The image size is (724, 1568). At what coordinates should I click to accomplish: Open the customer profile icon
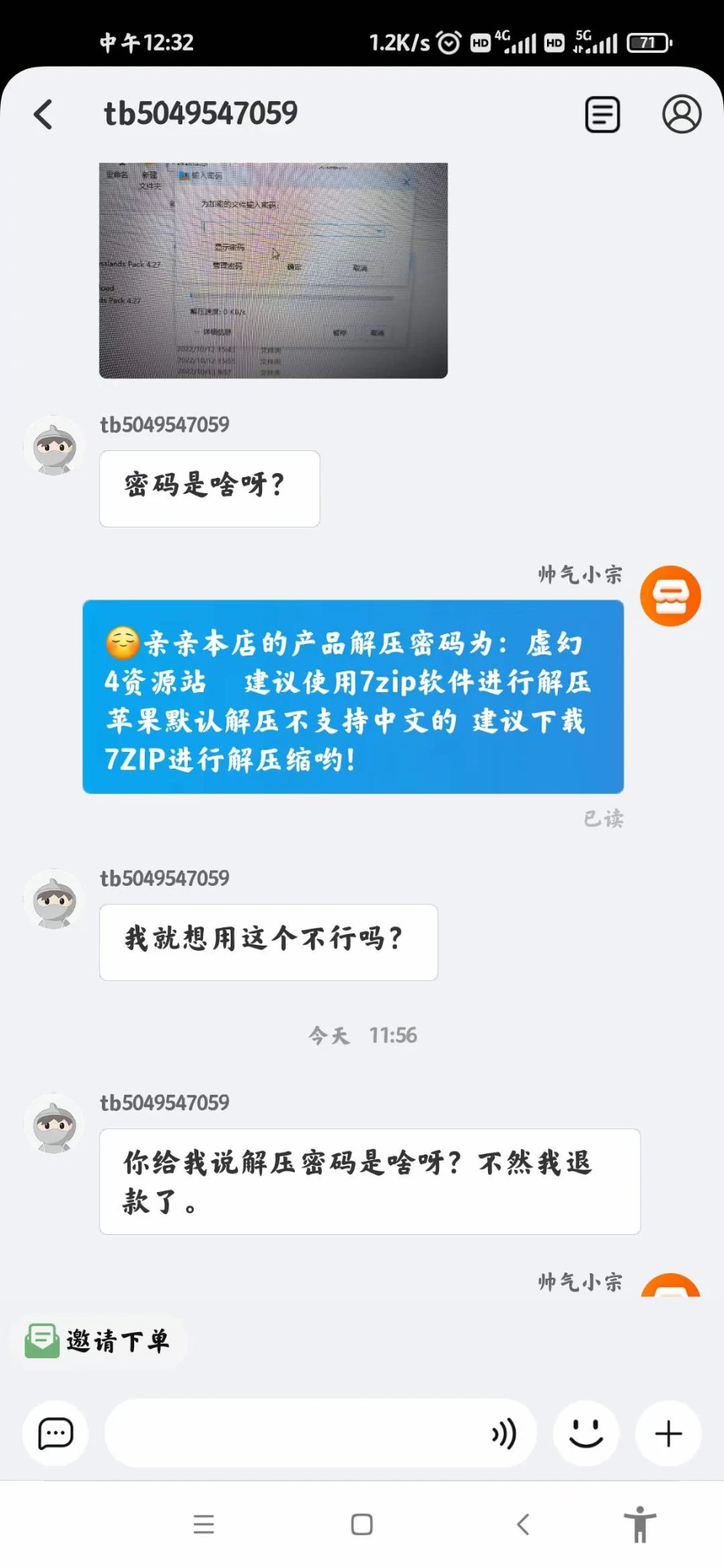681,115
